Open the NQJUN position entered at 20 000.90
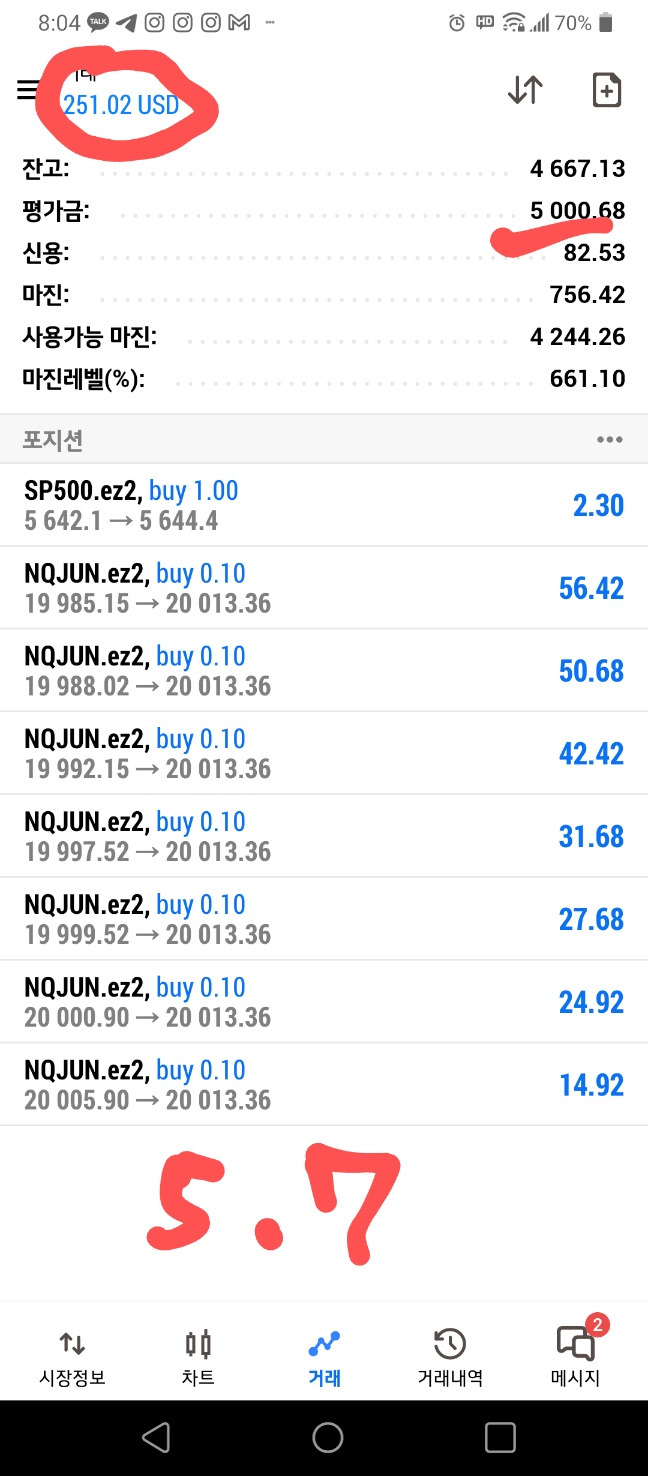This screenshot has width=648, height=1476. click(x=324, y=1003)
